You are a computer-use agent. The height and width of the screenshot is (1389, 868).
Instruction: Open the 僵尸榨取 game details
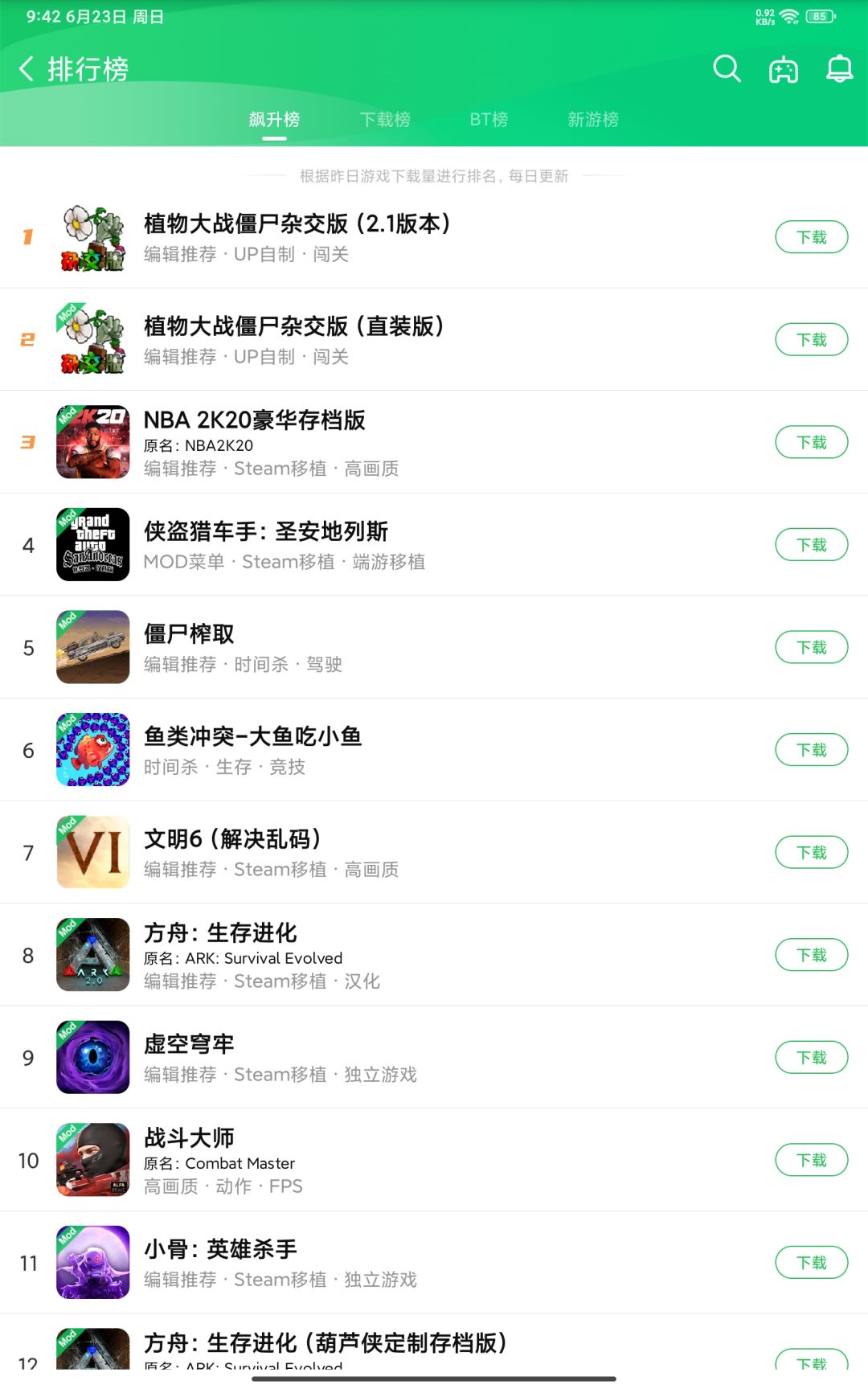click(x=434, y=647)
